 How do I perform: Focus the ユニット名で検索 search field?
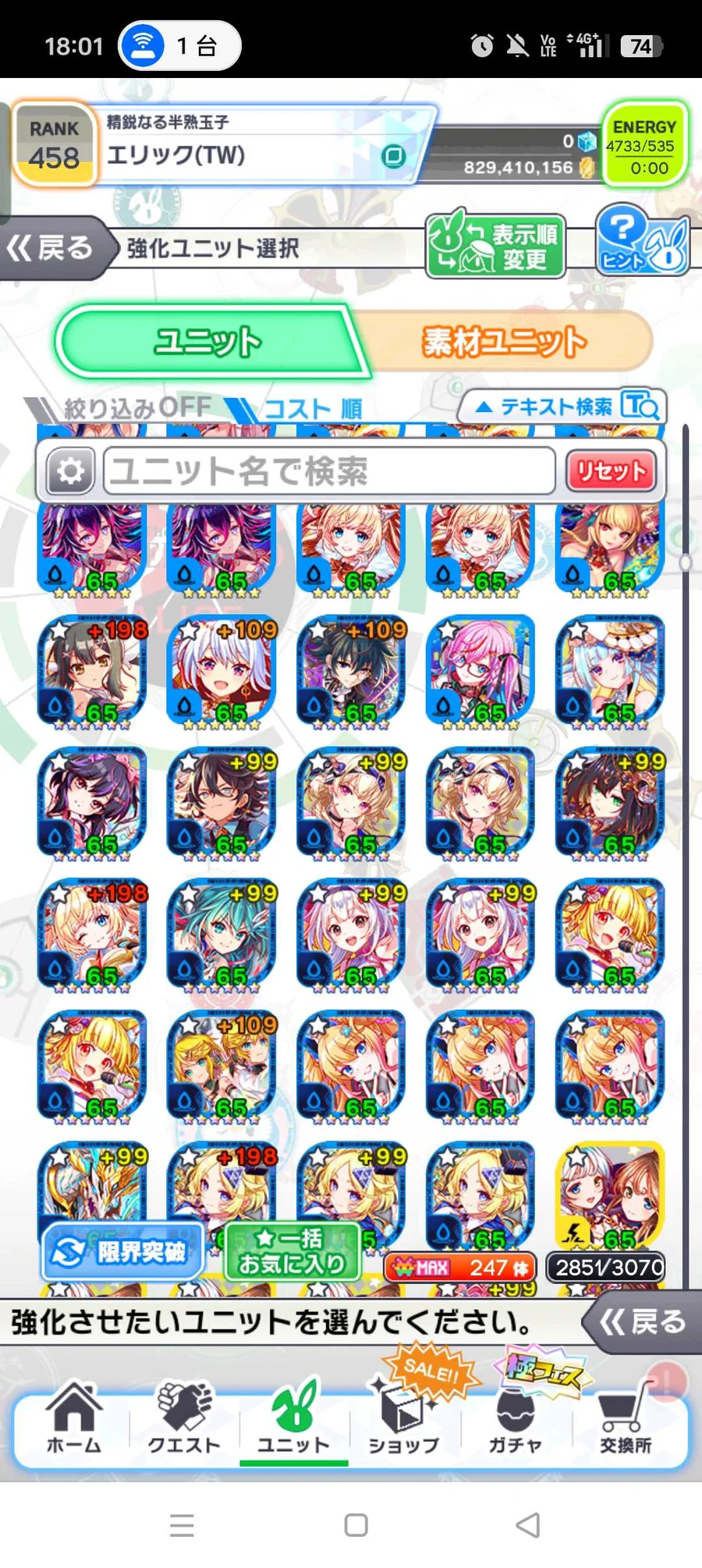tap(328, 471)
